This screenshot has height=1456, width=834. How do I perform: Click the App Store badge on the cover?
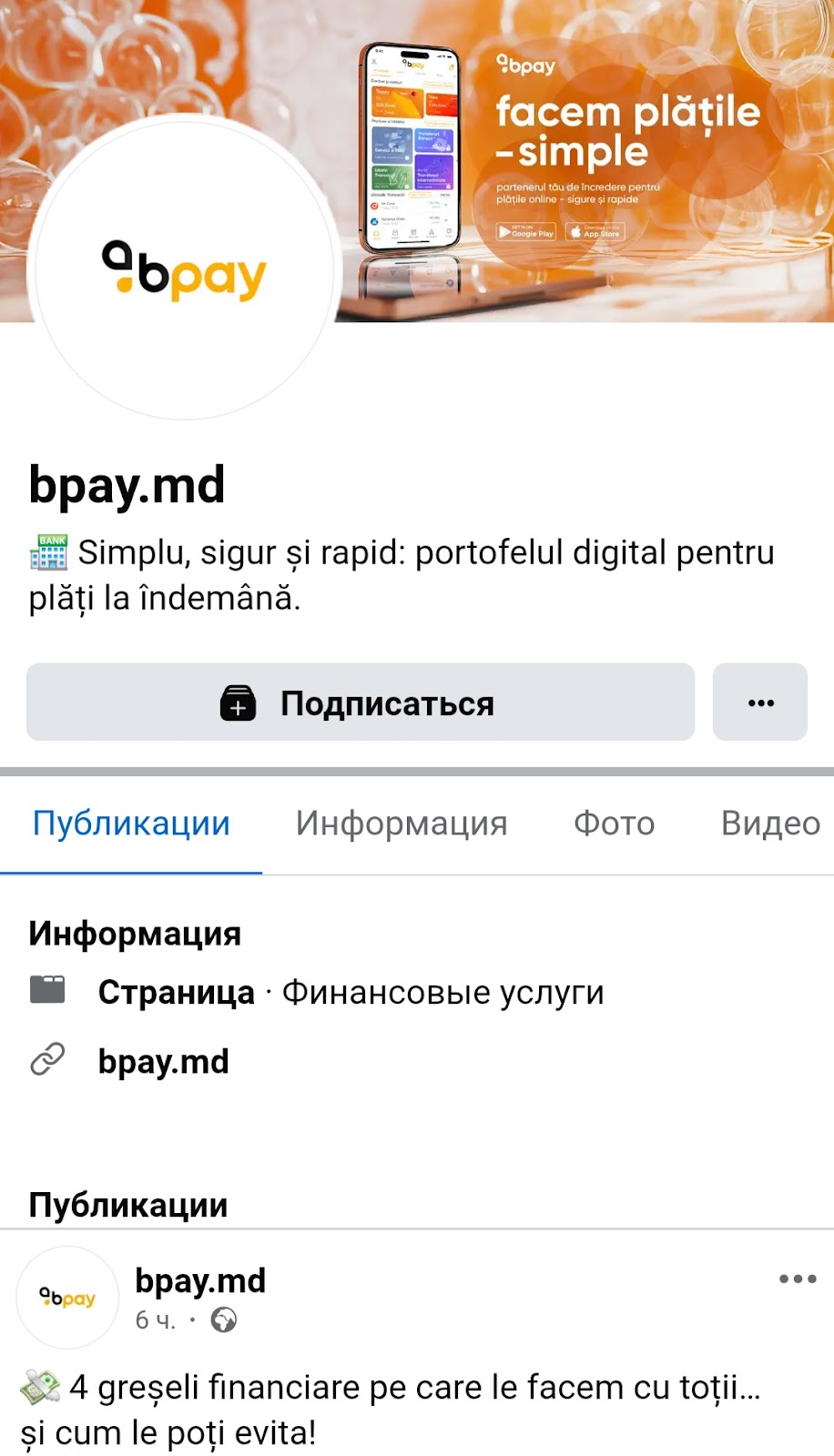tap(596, 233)
